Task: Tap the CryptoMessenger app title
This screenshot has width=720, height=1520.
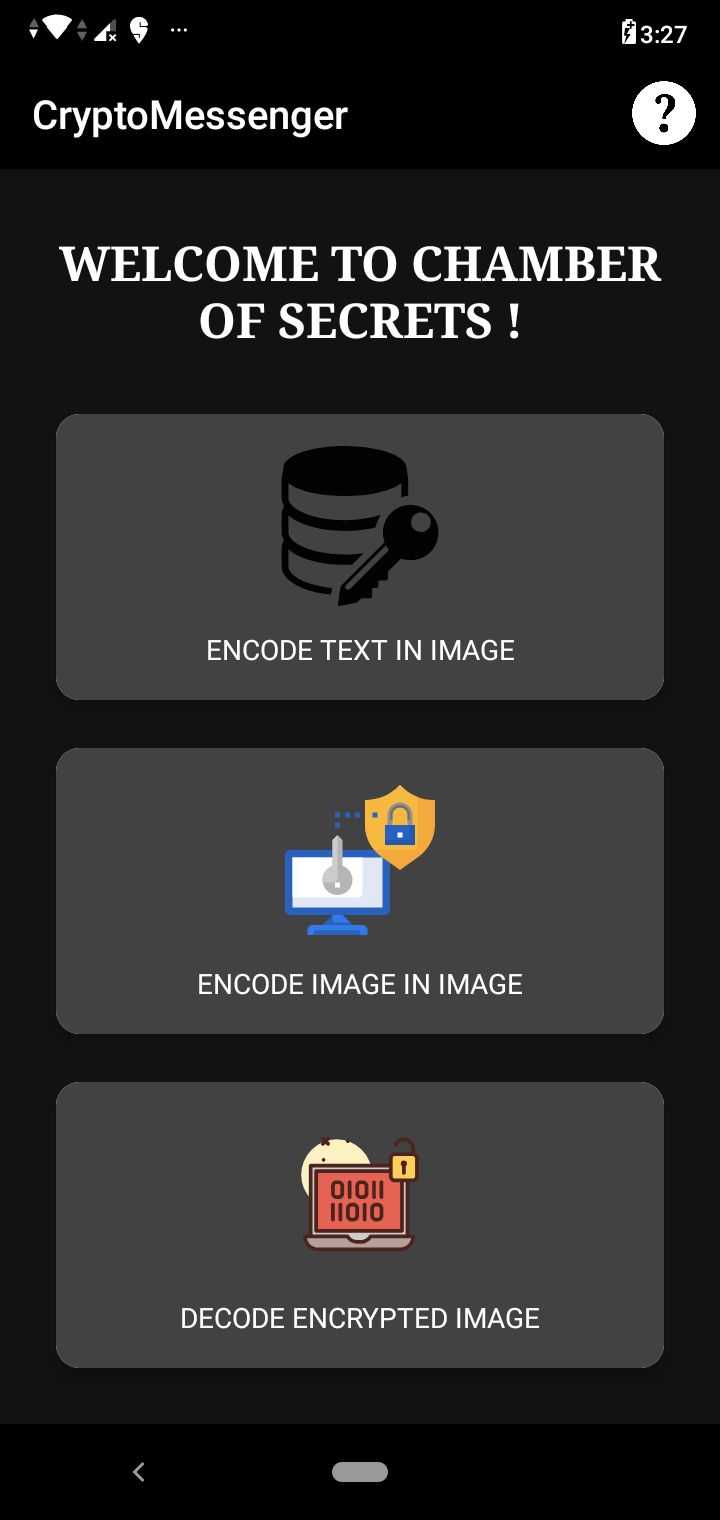Action: coord(189,114)
